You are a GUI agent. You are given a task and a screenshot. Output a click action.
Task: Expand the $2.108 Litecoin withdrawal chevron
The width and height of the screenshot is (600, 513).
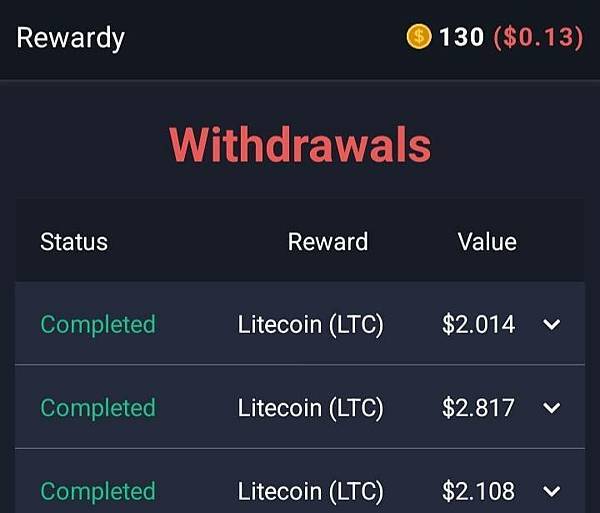pyautogui.click(x=551, y=491)
